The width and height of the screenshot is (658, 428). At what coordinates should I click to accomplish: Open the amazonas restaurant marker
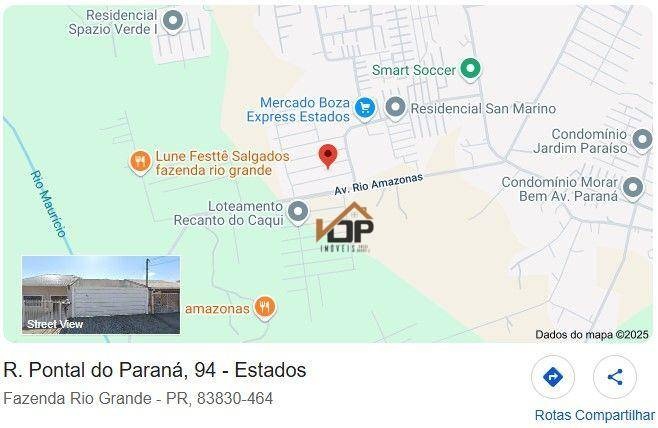coord(264,307)
